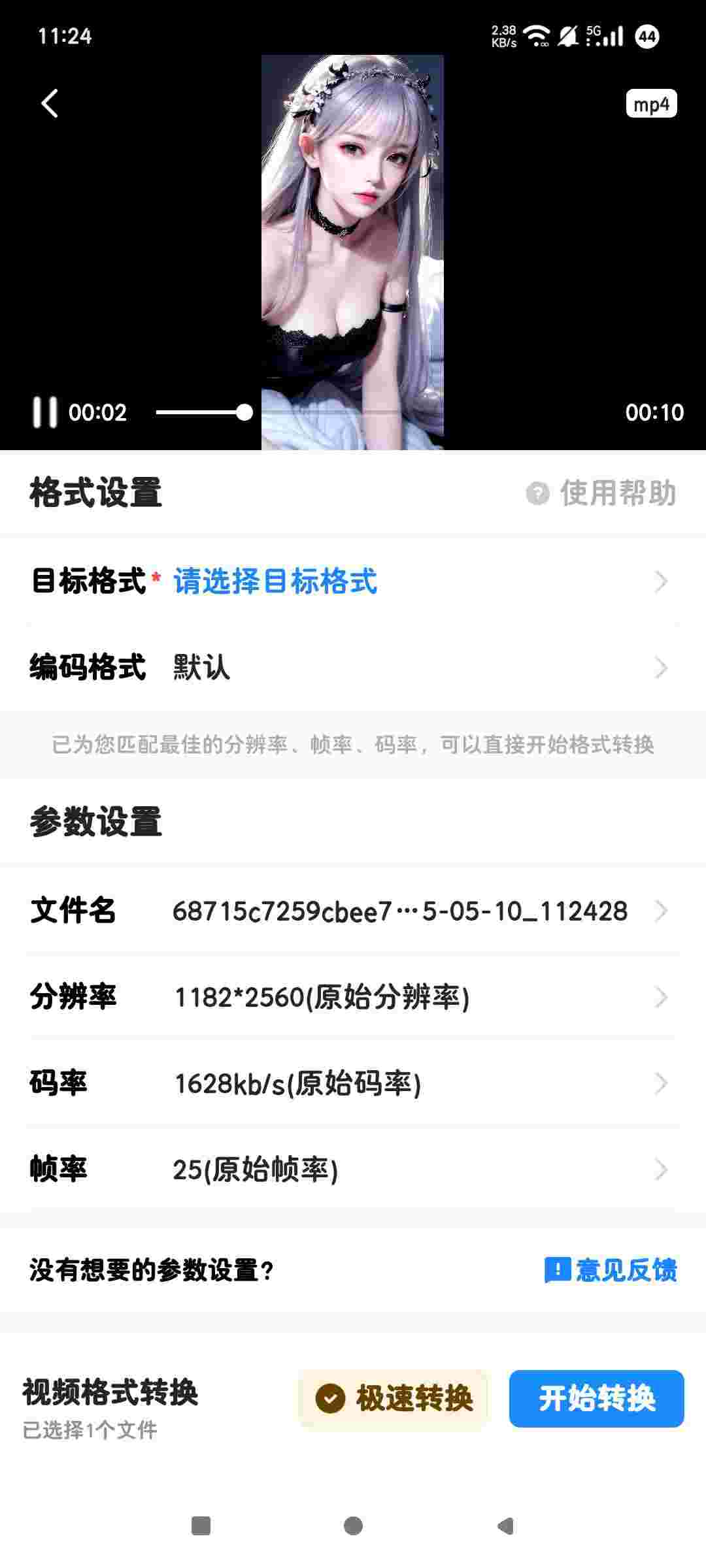Screen dimensions: 706x1568
Task: Open 意见反馈 feedback
Action: point(611,1271)
